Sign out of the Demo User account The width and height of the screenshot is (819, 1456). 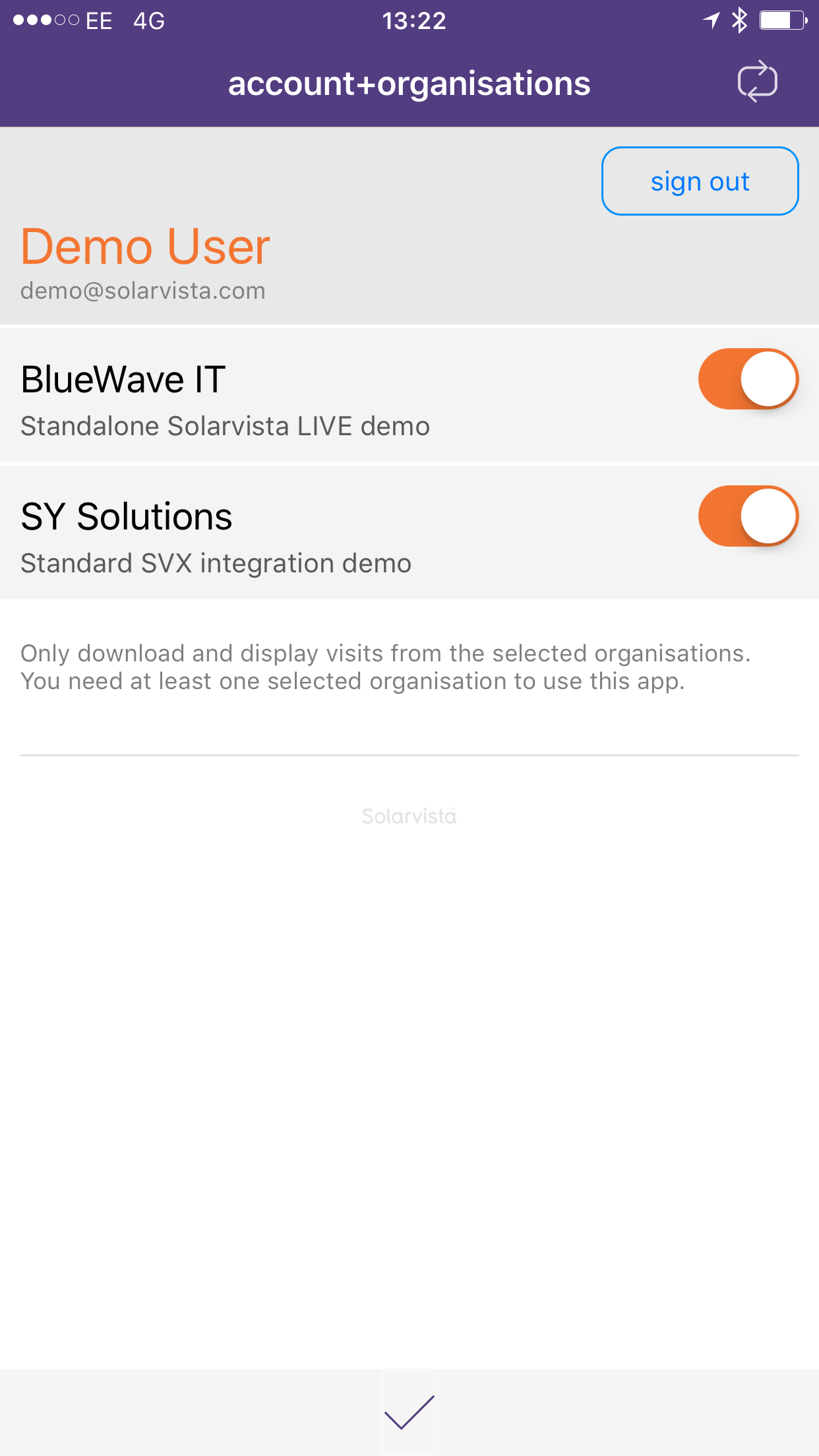click(x=700, y=181)
